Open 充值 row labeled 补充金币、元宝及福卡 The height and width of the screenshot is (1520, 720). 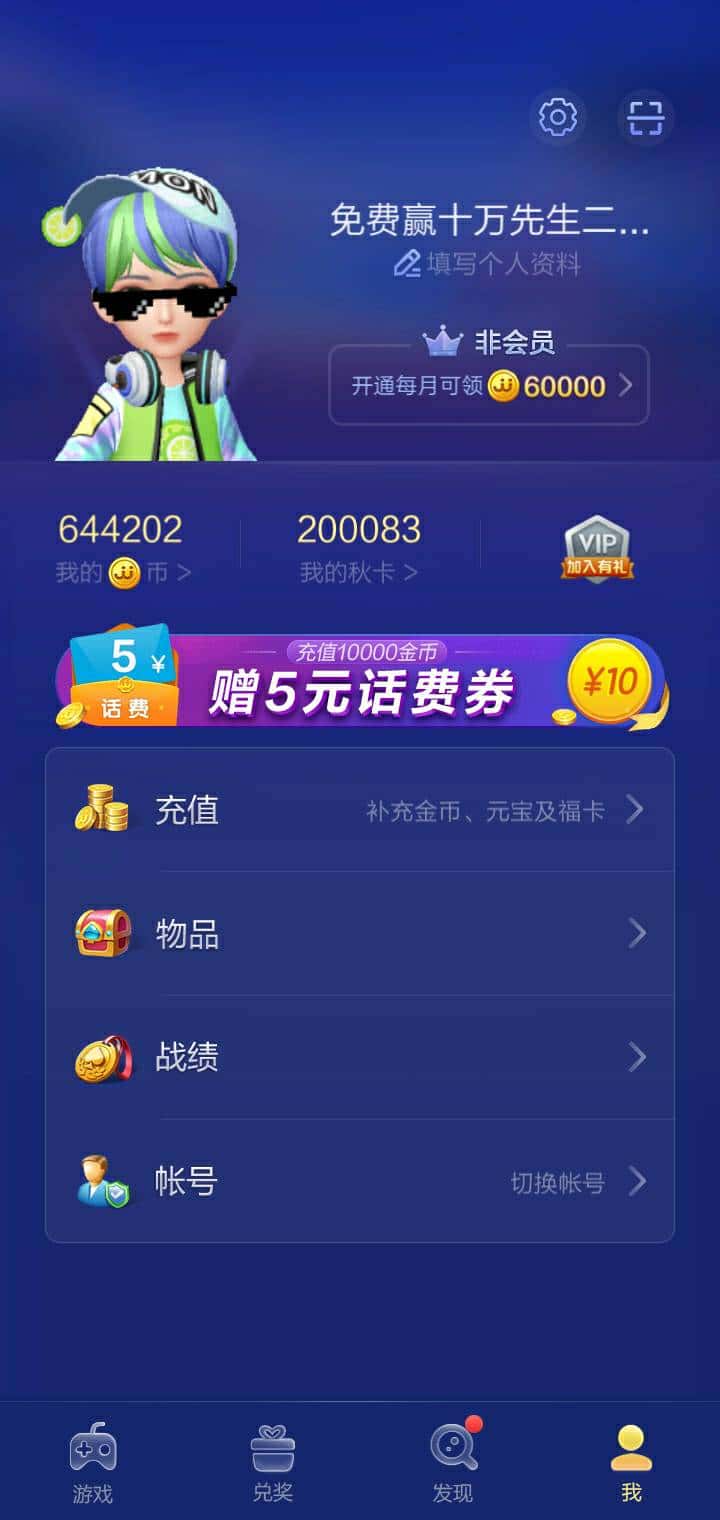(360, 810)
